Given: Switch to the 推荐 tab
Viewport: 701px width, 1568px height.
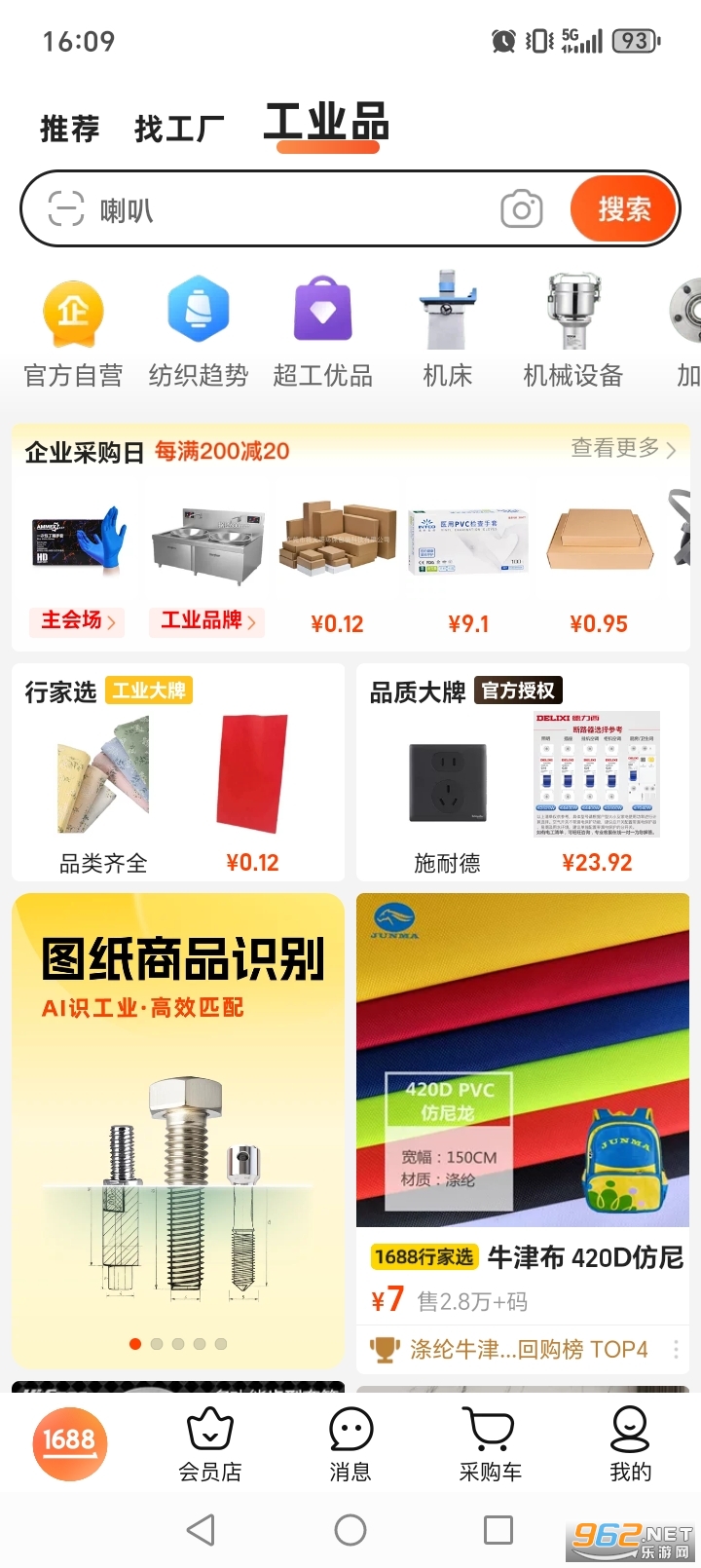Looking at the screenshot, I should [69, 129].
